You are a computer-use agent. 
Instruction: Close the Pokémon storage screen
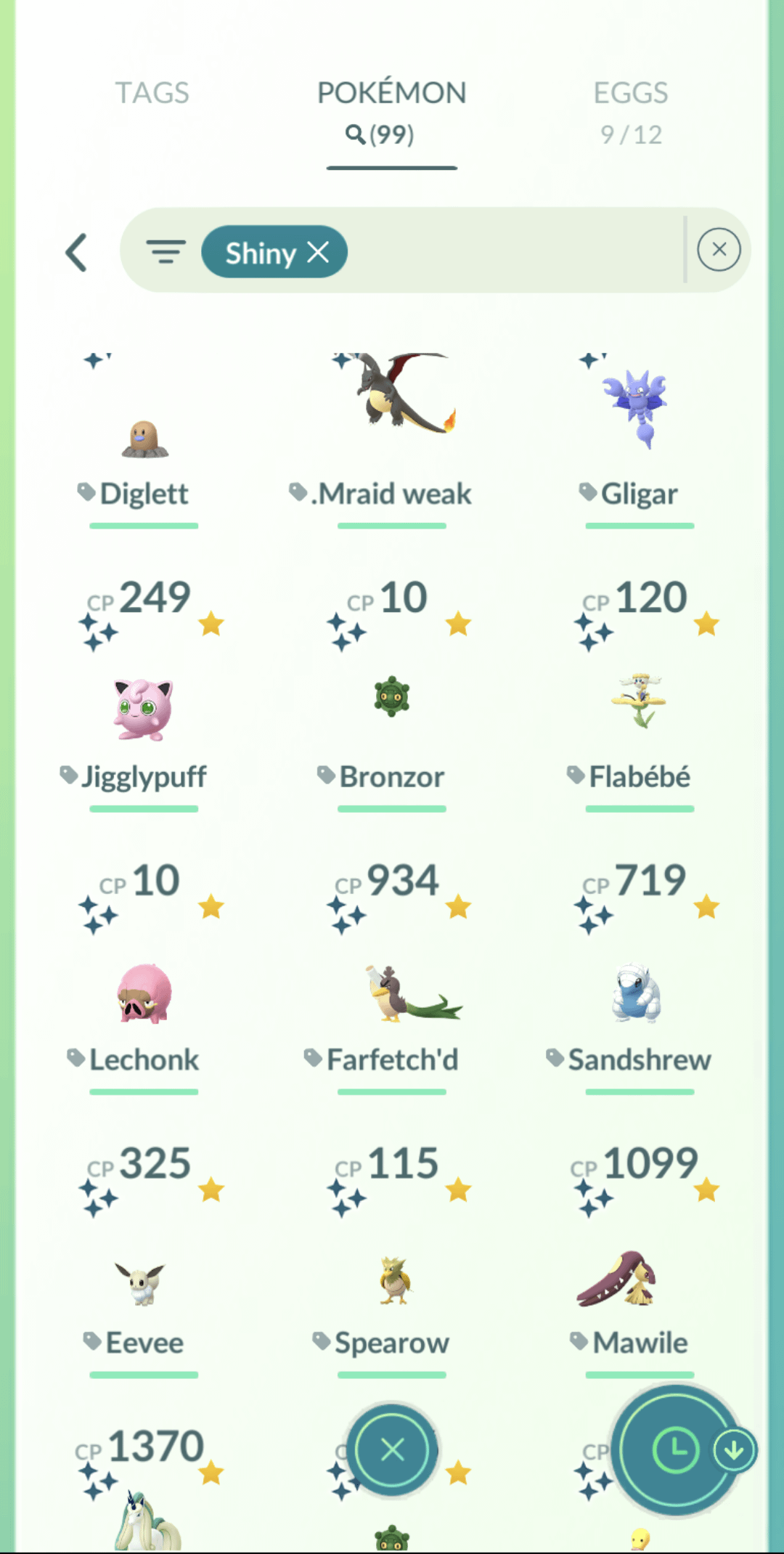(392, 1450)
